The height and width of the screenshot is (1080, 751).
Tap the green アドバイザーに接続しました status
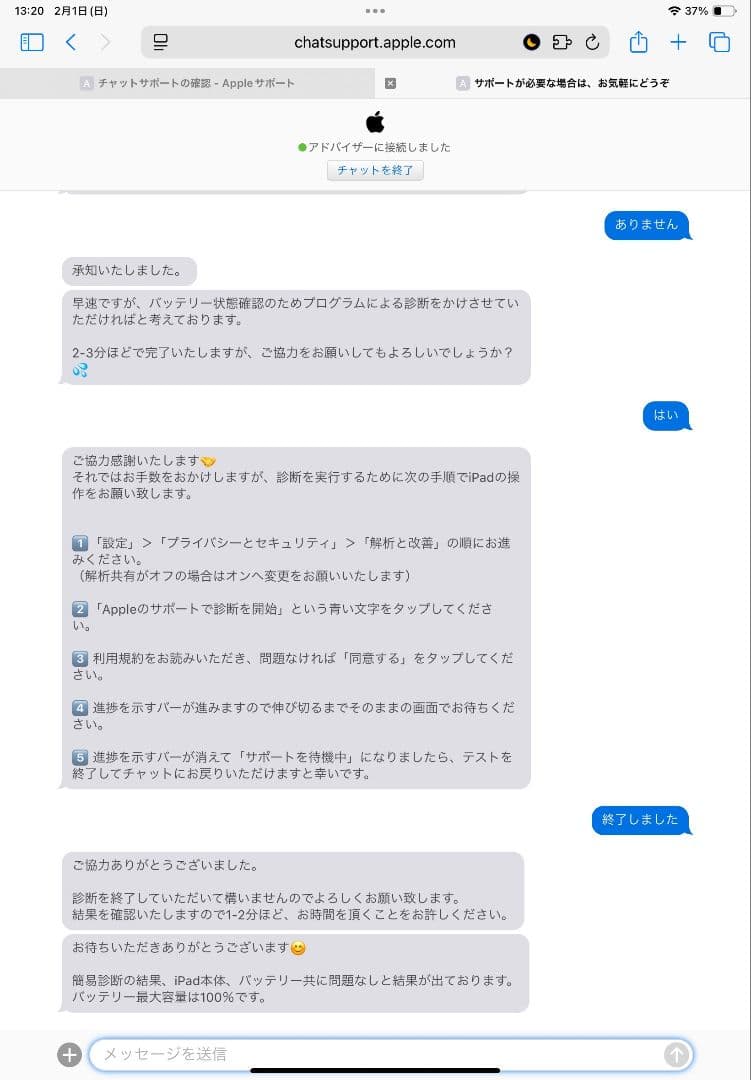(375, 146)
